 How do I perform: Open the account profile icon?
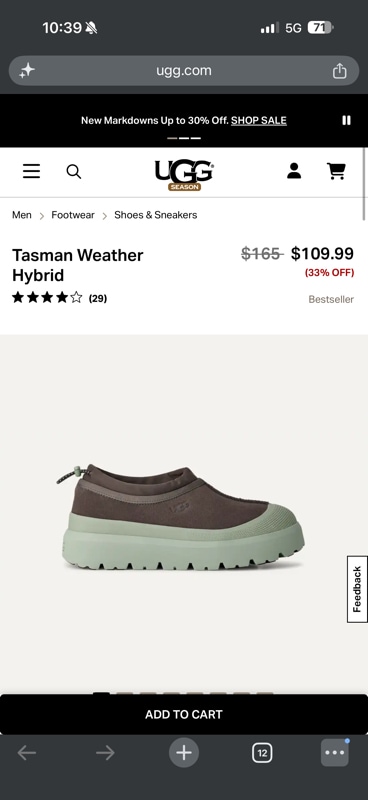294,171
